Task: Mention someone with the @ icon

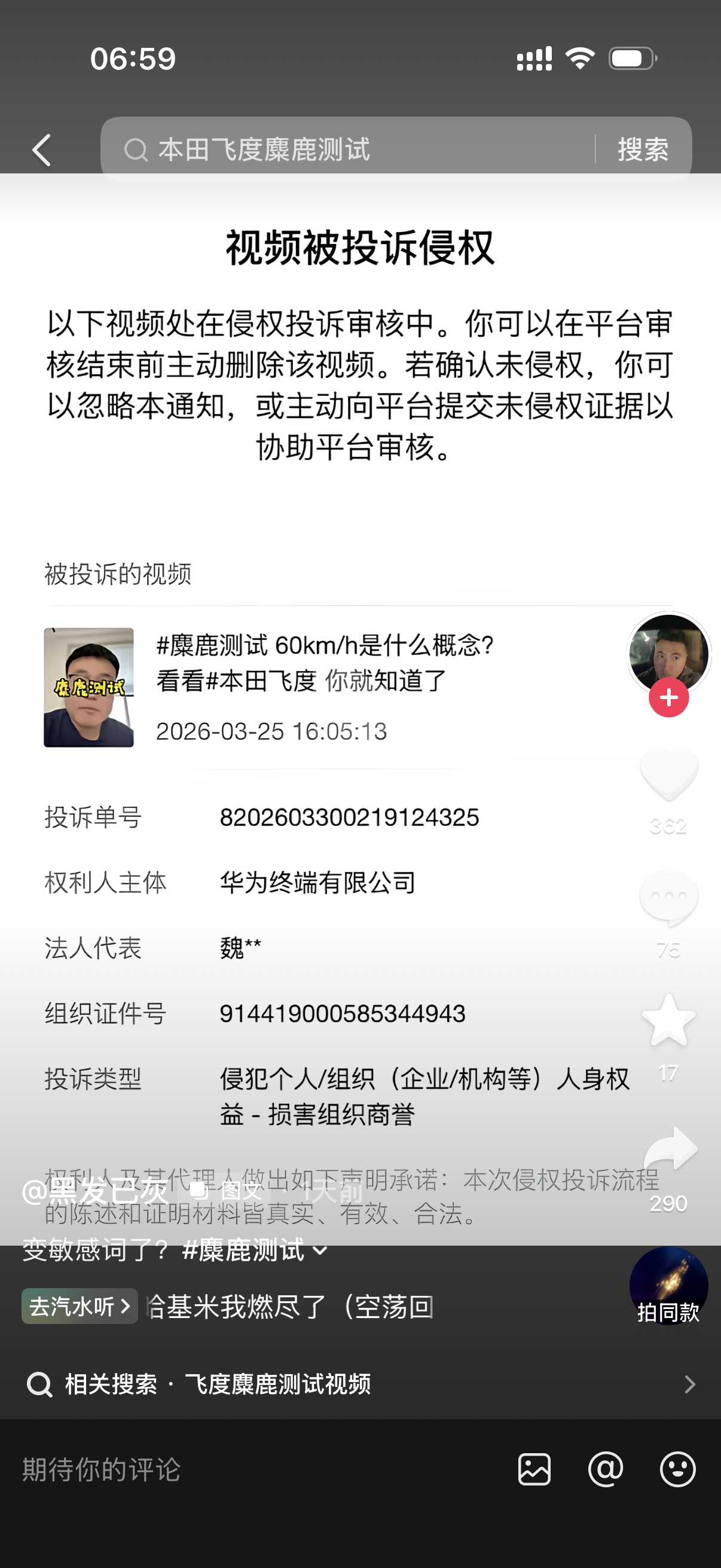Action: click(x=606, y=1469)
